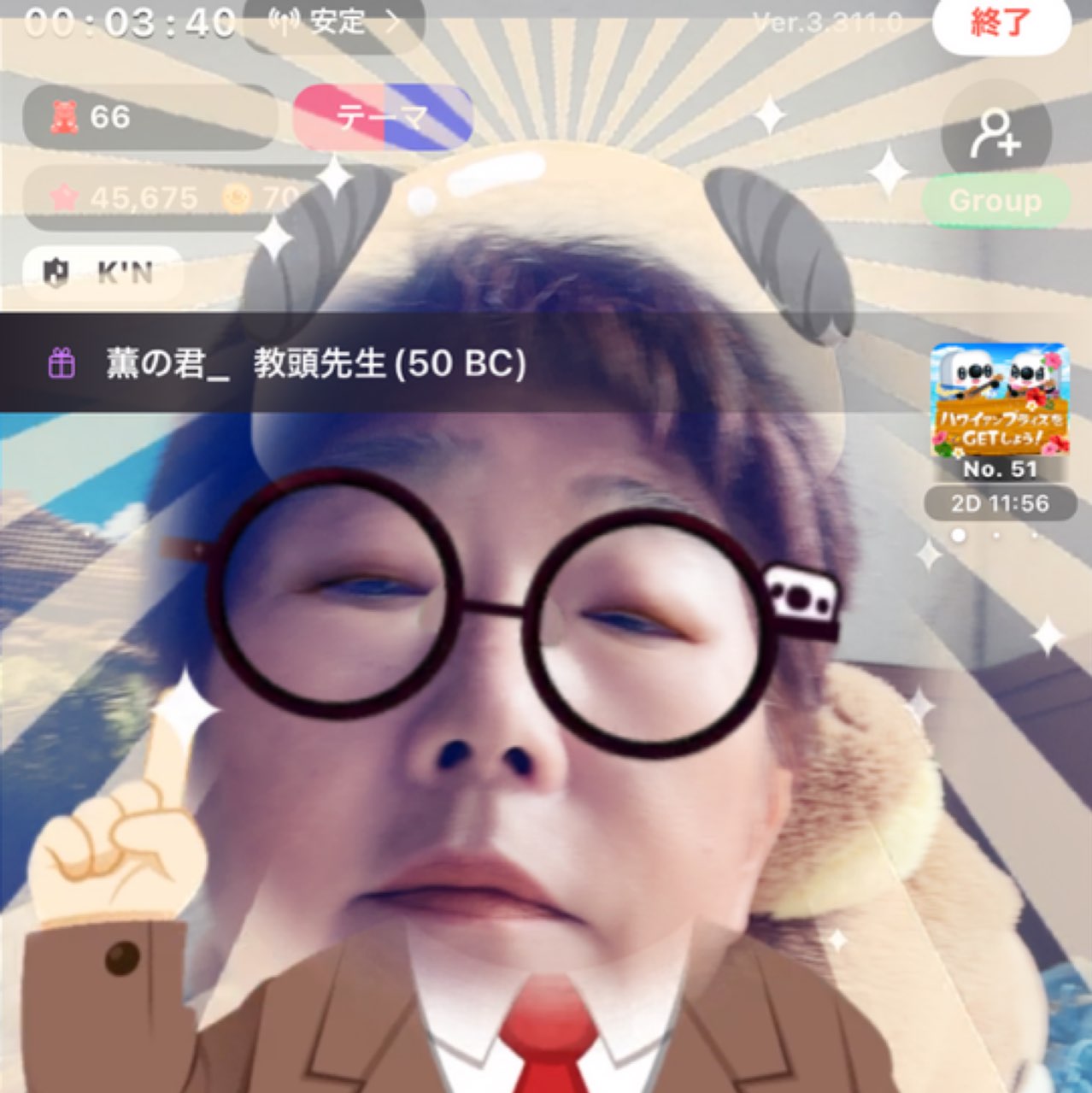Open the Group button

pos(995,201)
